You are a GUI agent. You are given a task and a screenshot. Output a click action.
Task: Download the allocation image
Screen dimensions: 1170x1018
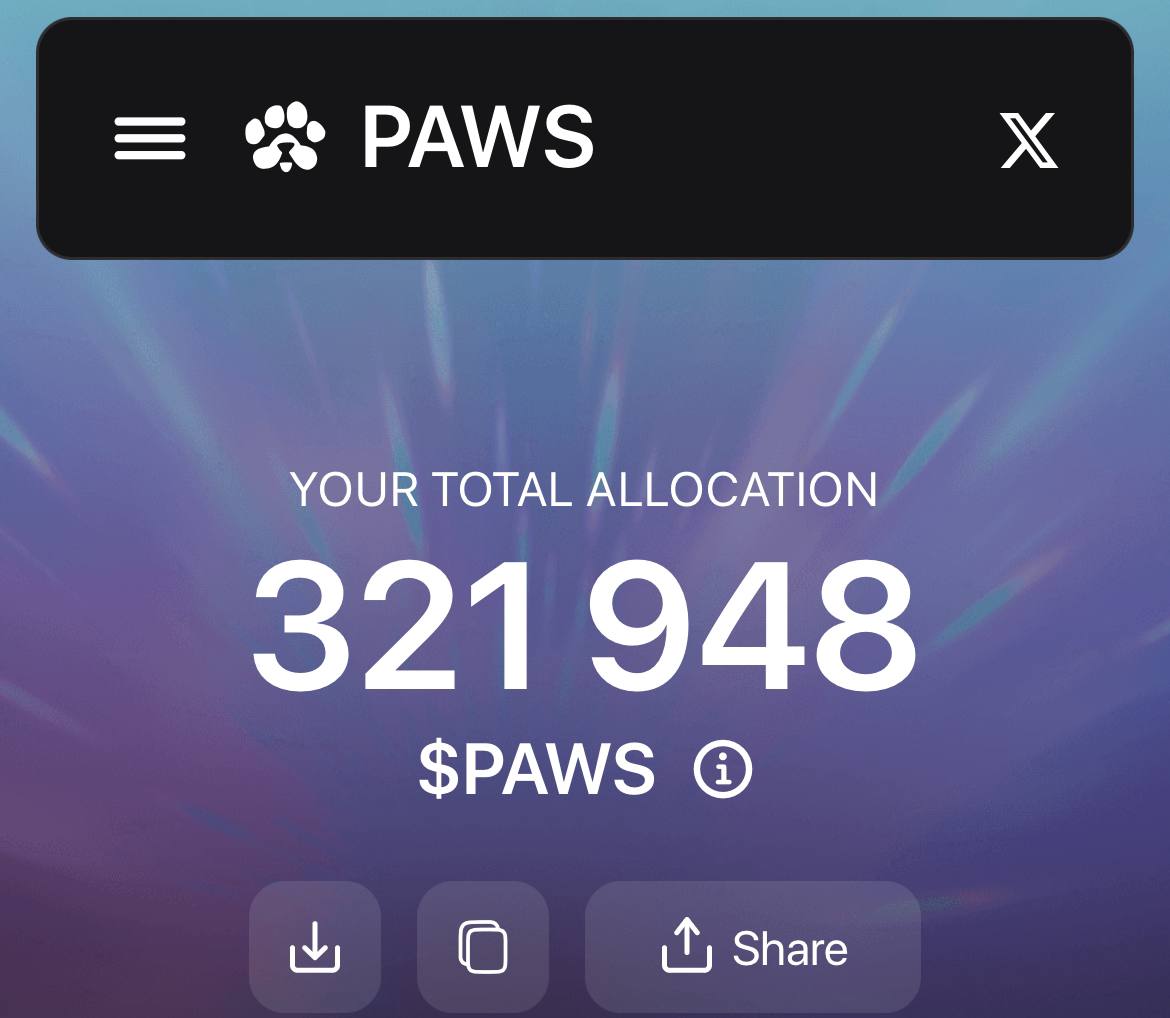(x=315, y=946)
